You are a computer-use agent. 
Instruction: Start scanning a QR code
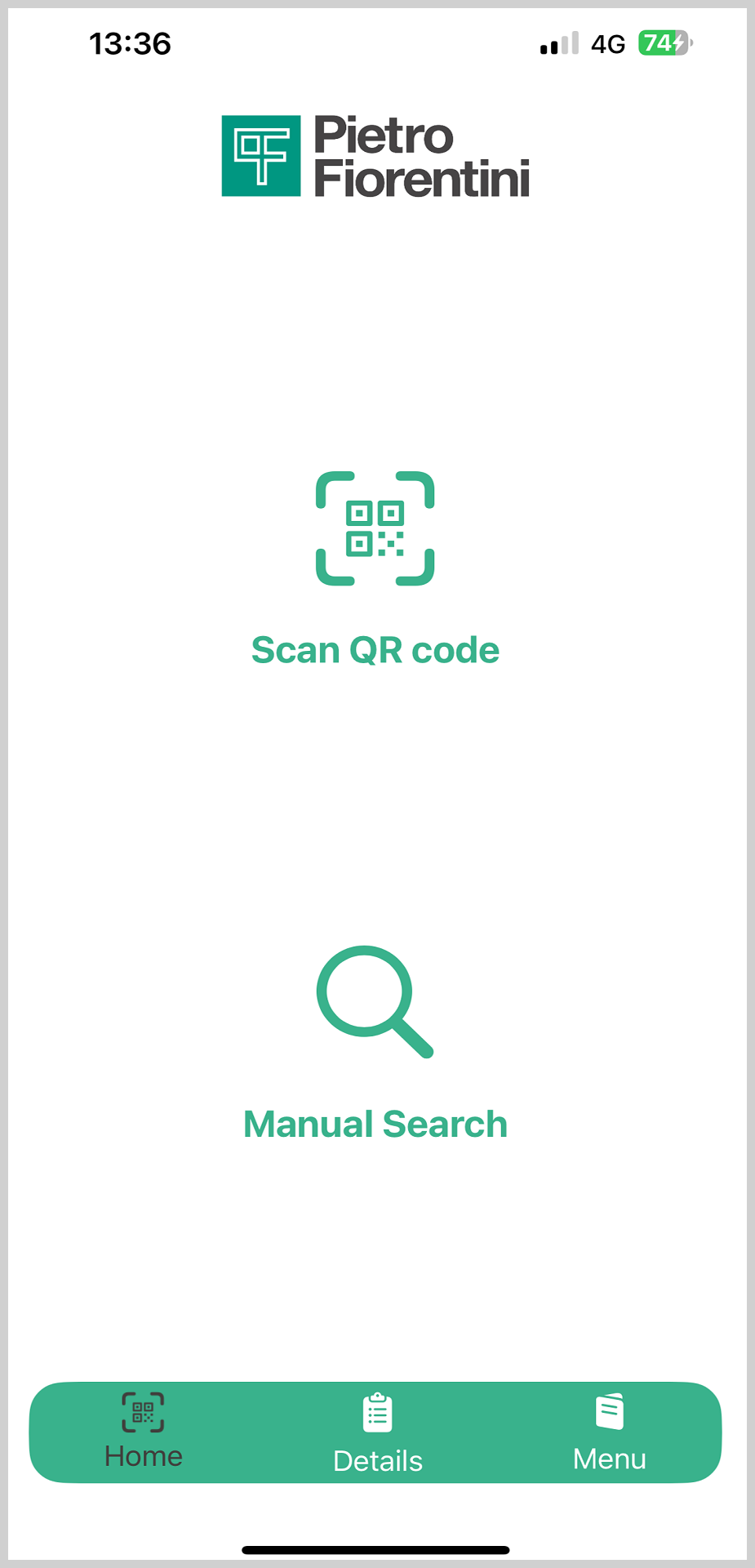tap(375, 569)
